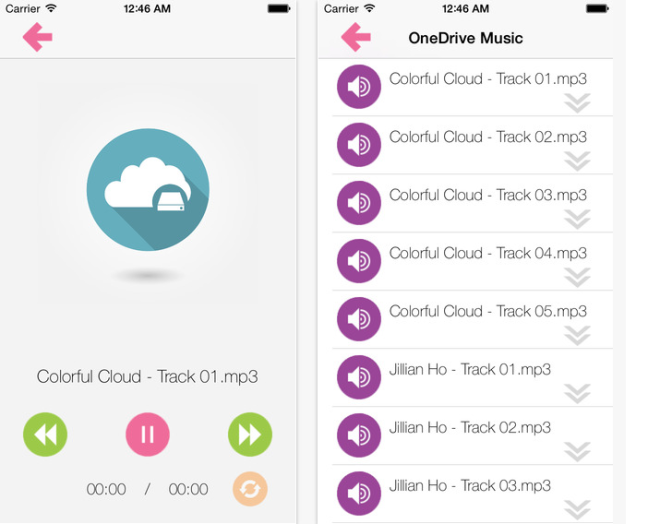Play Colorful Cloud - Track 01.mp3 from list
This screenshot has height=524, width=660.
487,79
